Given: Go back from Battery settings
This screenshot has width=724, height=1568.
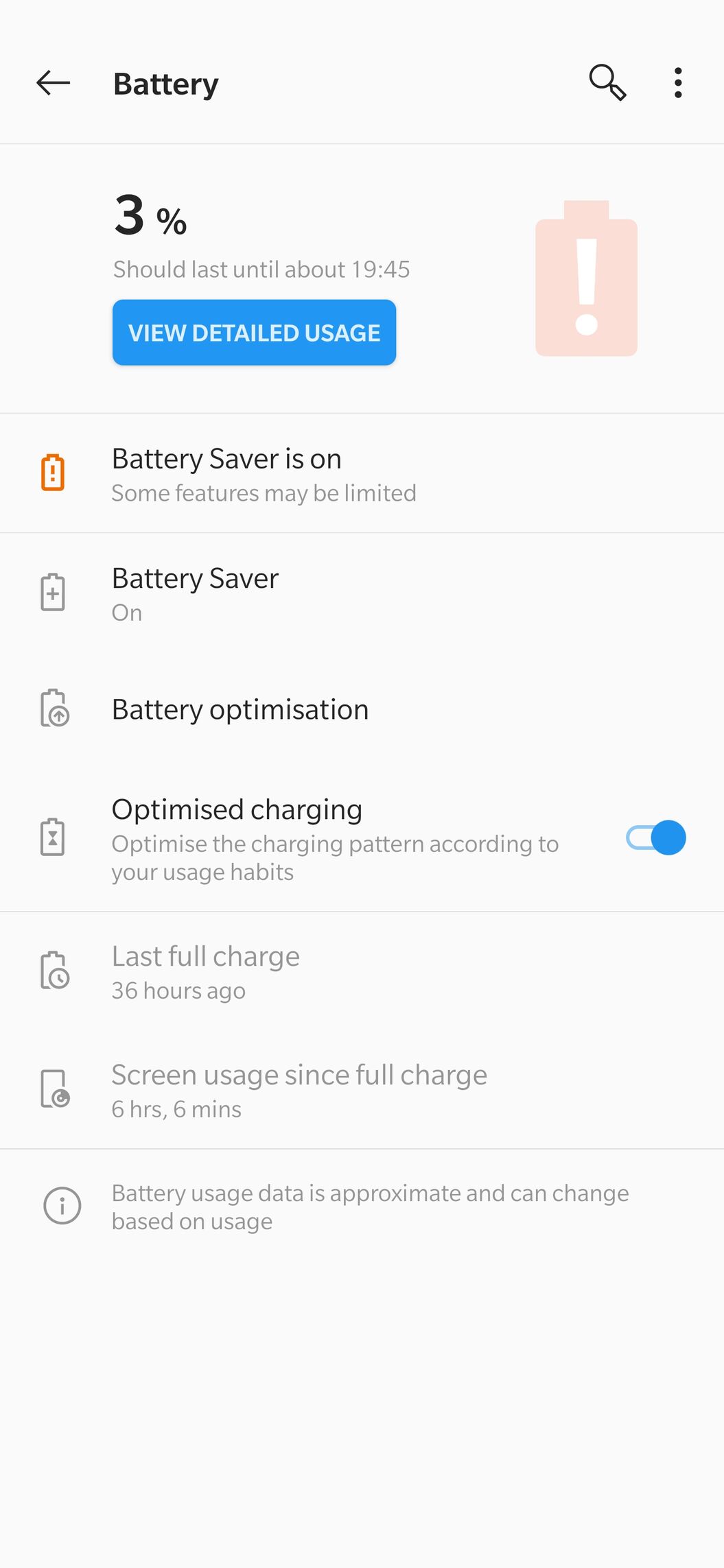Looking at the screenshot, I should (53, 83).
